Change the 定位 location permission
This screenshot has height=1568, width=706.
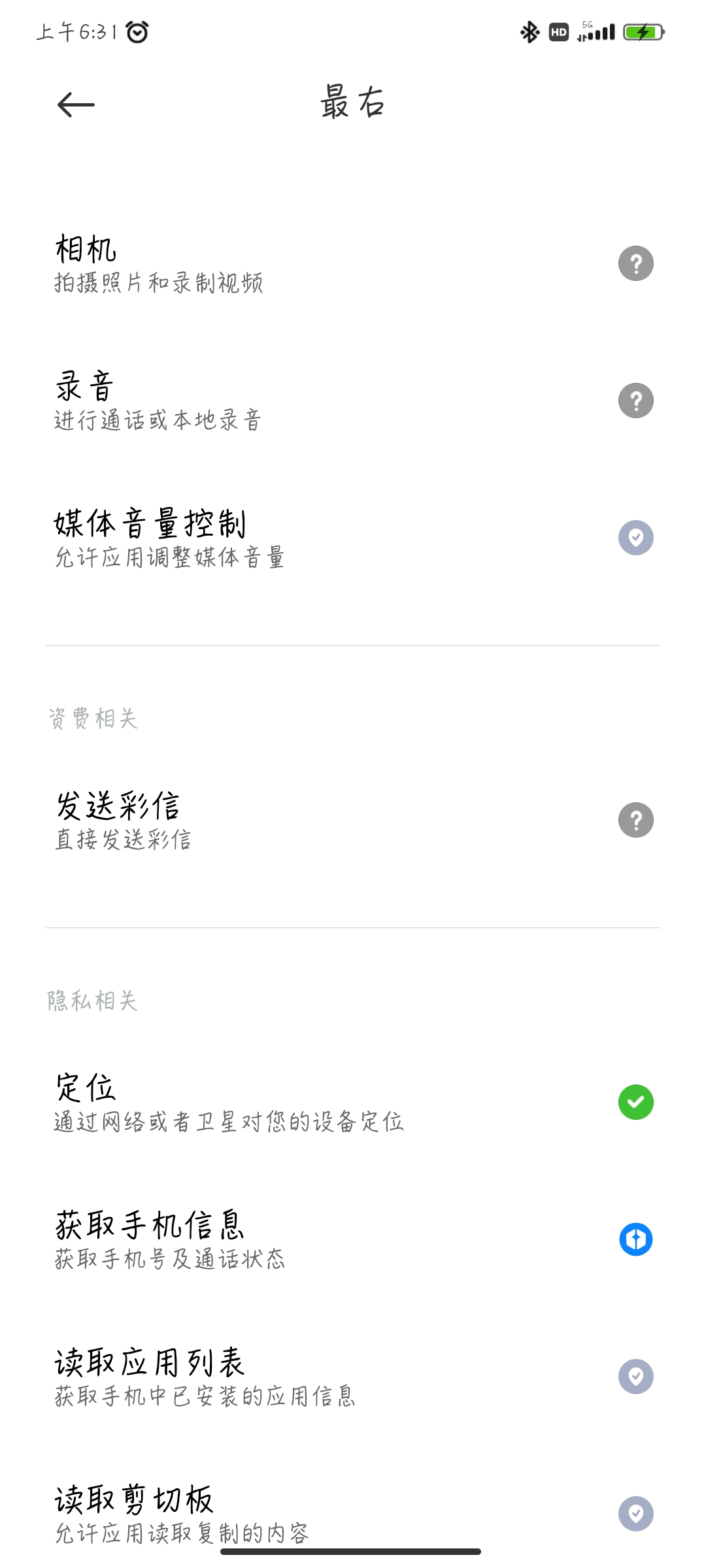(x=353, y=1102)
